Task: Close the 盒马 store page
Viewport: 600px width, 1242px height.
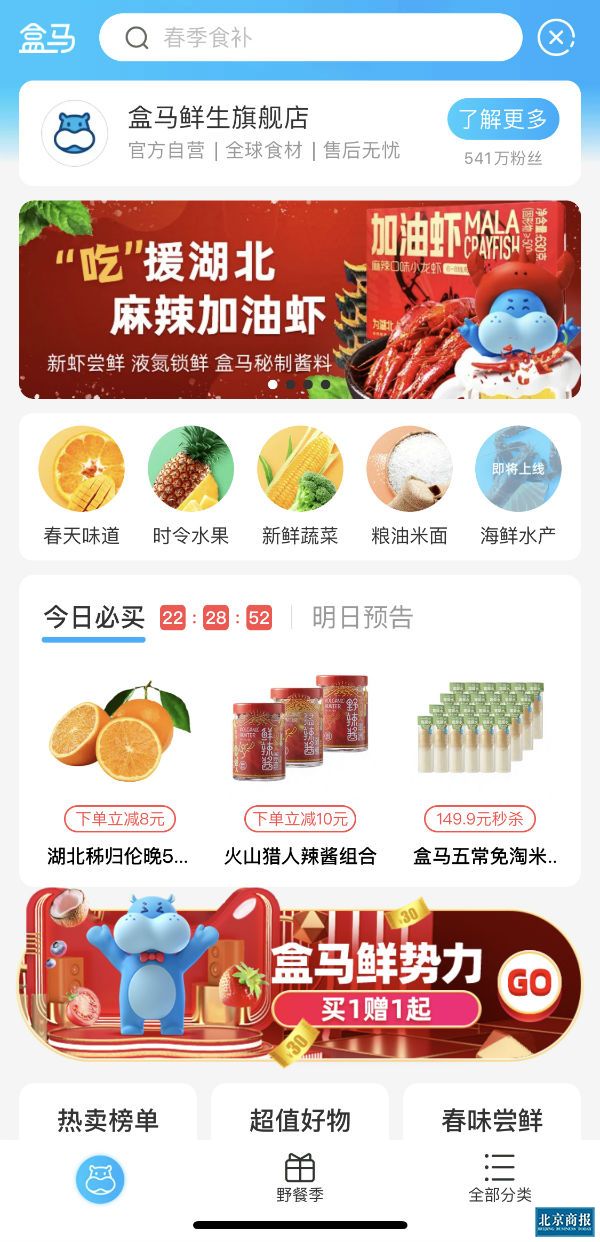Action: (x=556, y=38)
